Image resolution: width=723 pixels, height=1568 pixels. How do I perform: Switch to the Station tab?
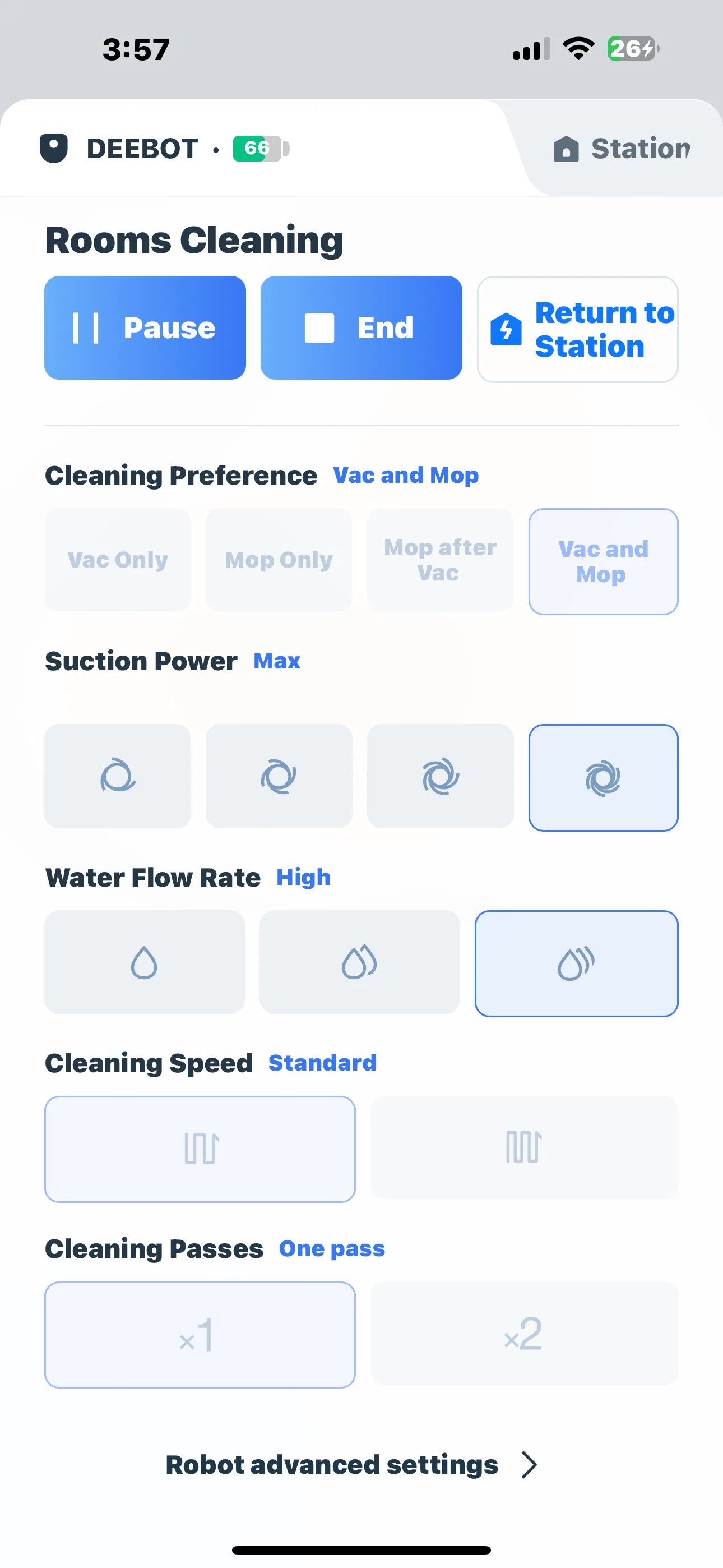[622, 149]
